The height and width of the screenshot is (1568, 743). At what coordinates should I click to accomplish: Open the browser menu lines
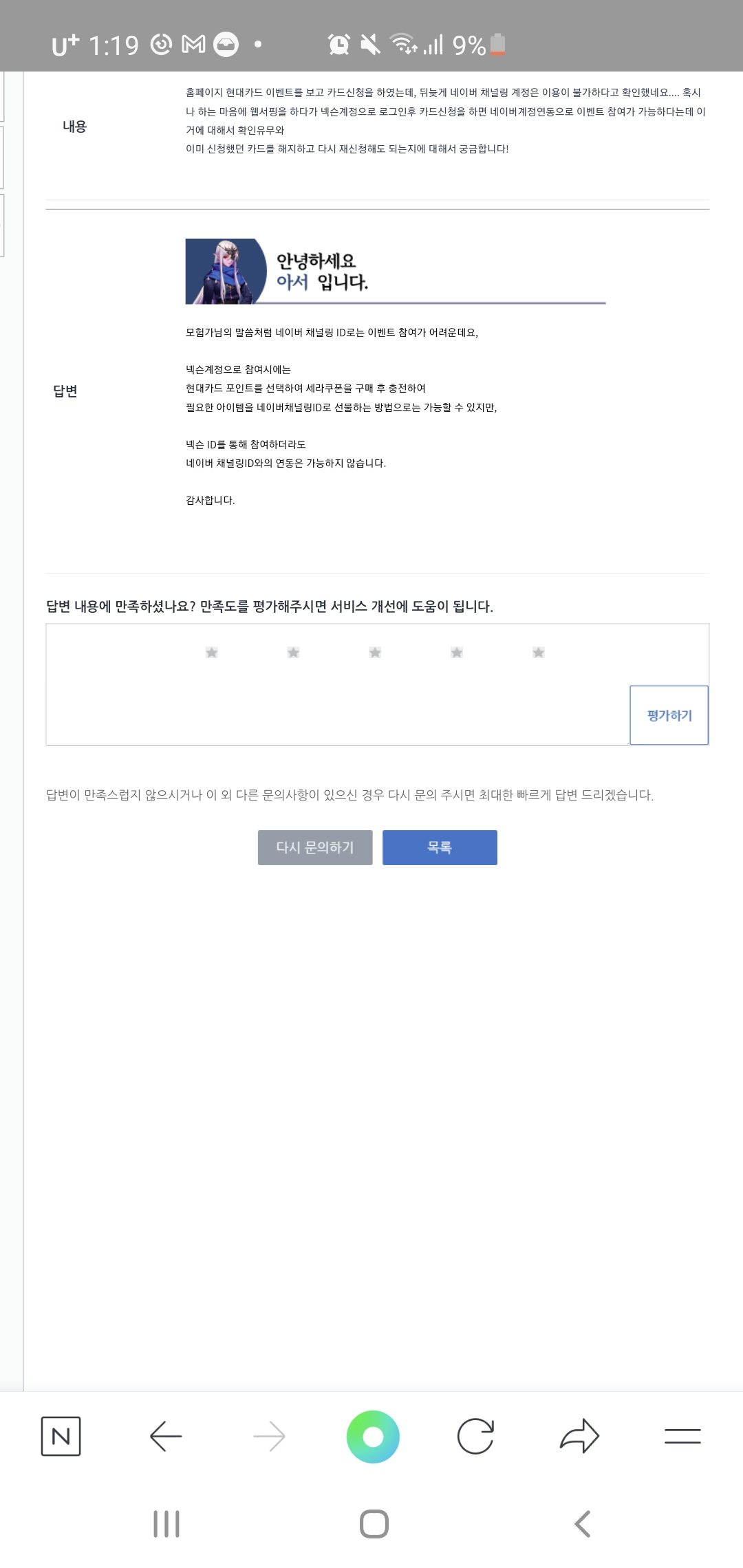682,1436
